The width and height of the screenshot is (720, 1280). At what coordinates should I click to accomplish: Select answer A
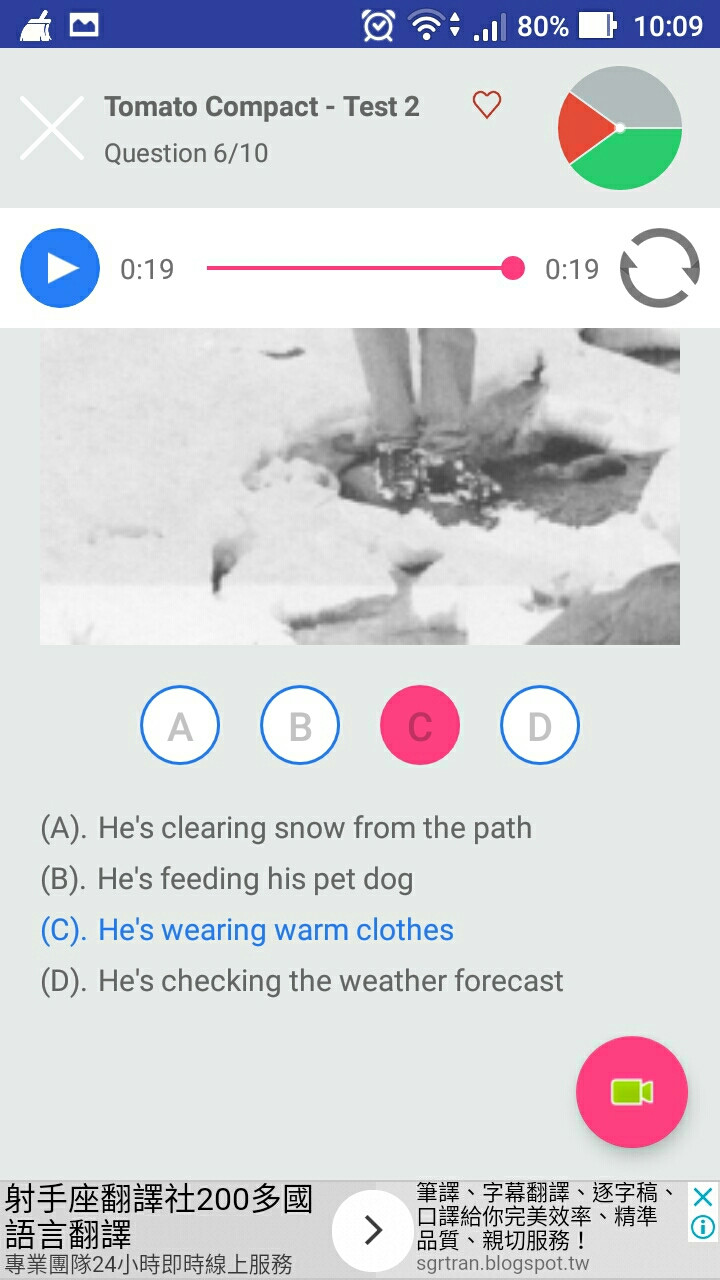180,725
